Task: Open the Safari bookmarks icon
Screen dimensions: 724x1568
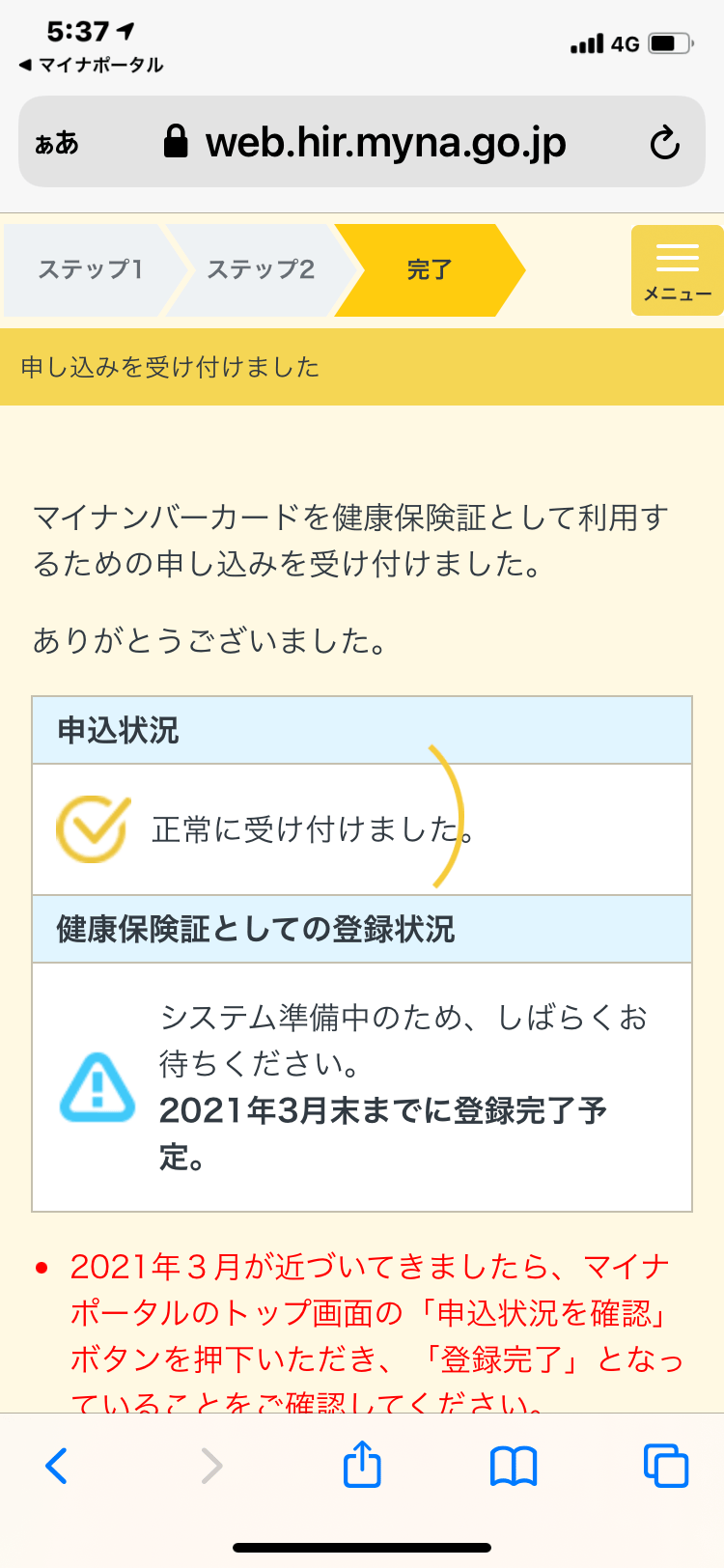Action: coord(513,1467)
